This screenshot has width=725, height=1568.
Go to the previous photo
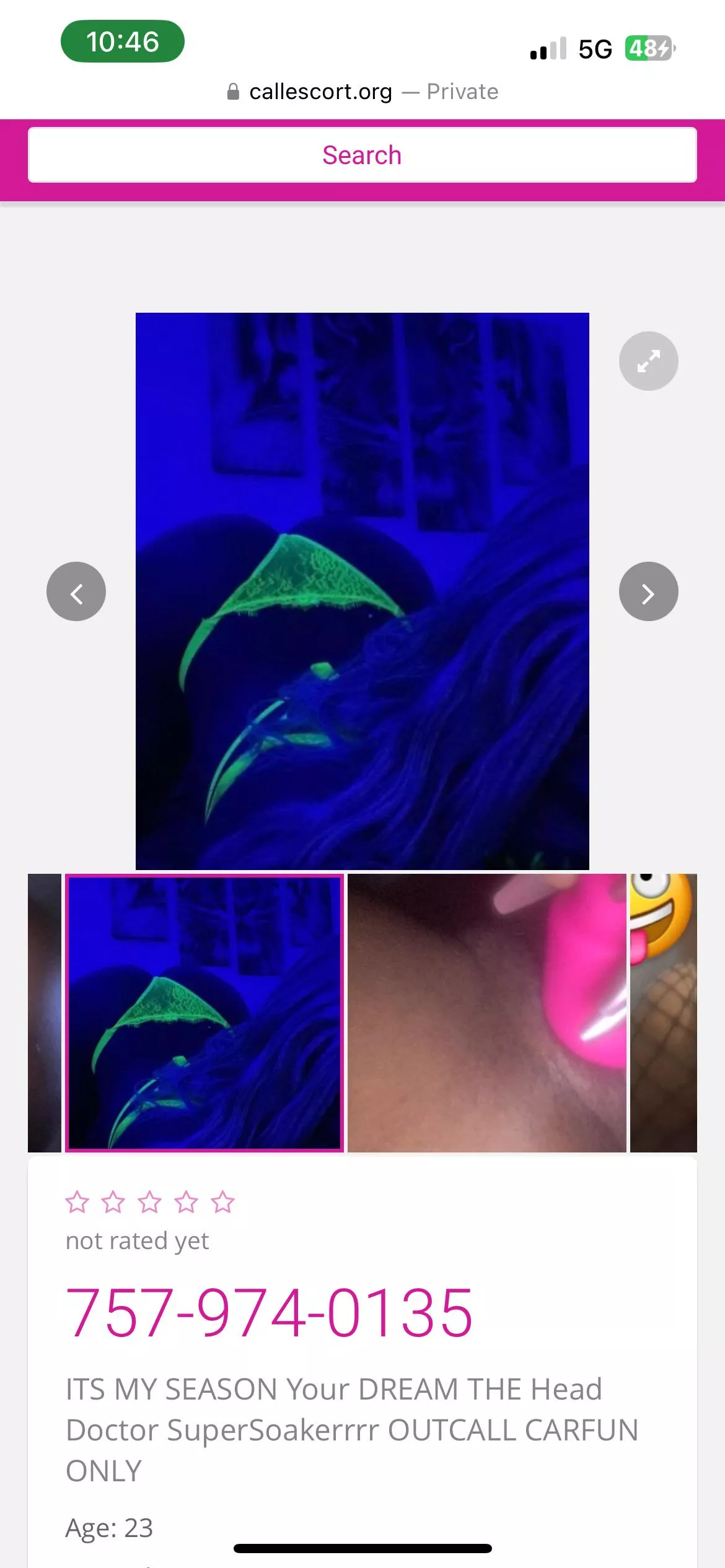(76, 591)
